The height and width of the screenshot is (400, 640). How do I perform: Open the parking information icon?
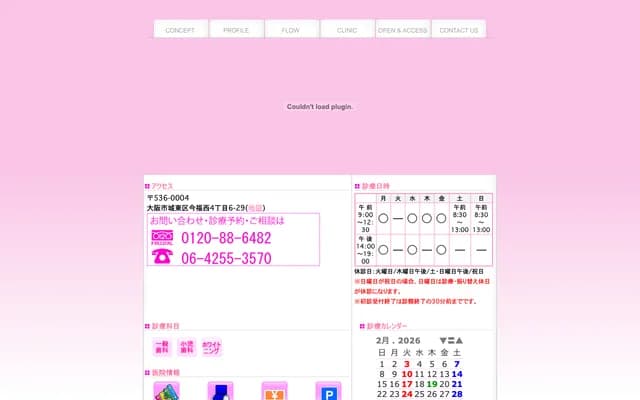328,391
